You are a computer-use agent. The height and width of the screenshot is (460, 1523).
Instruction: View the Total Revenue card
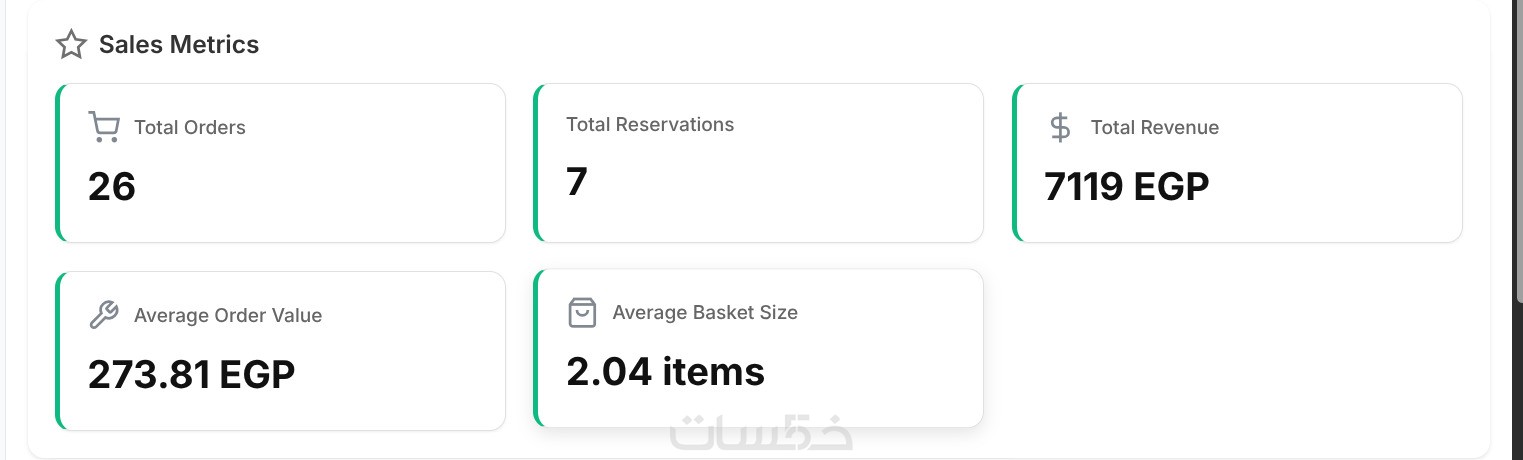(x=1238, y=162)
